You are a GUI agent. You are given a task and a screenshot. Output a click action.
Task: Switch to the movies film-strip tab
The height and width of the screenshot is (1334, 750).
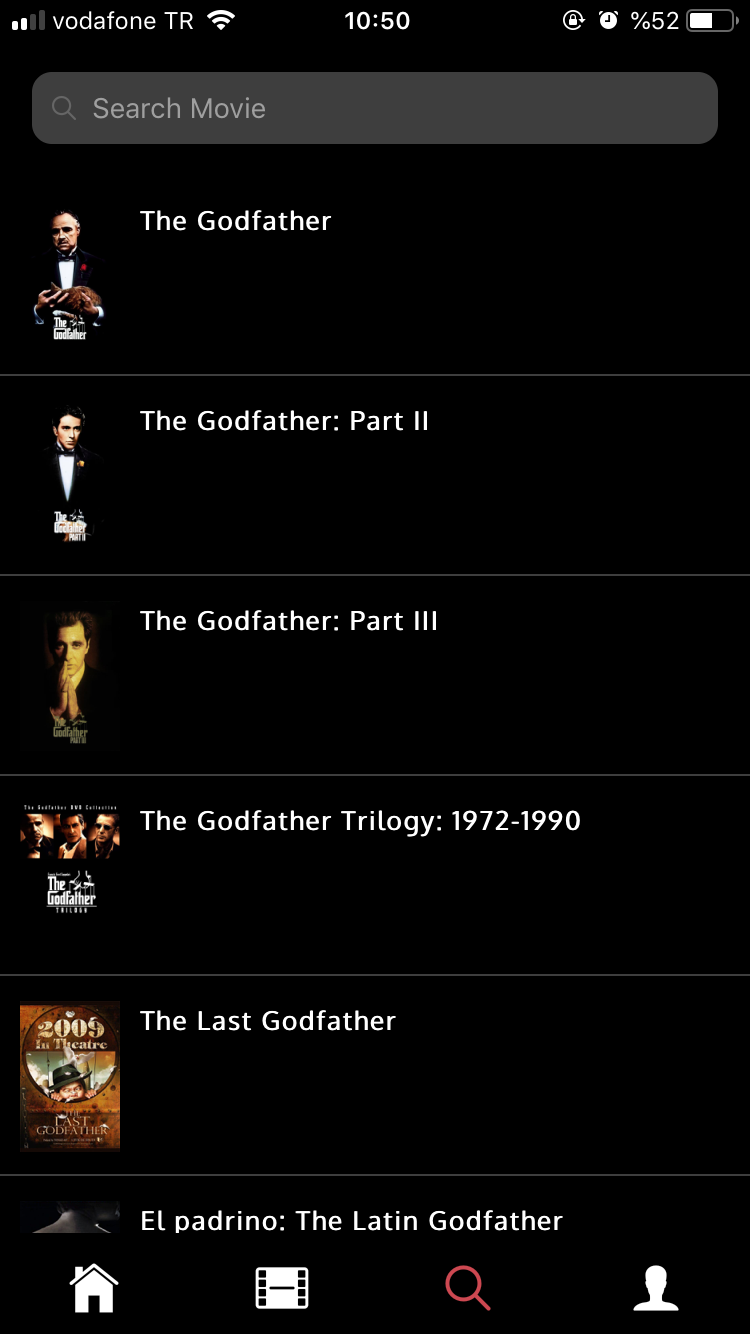[x=282, y=1287]
